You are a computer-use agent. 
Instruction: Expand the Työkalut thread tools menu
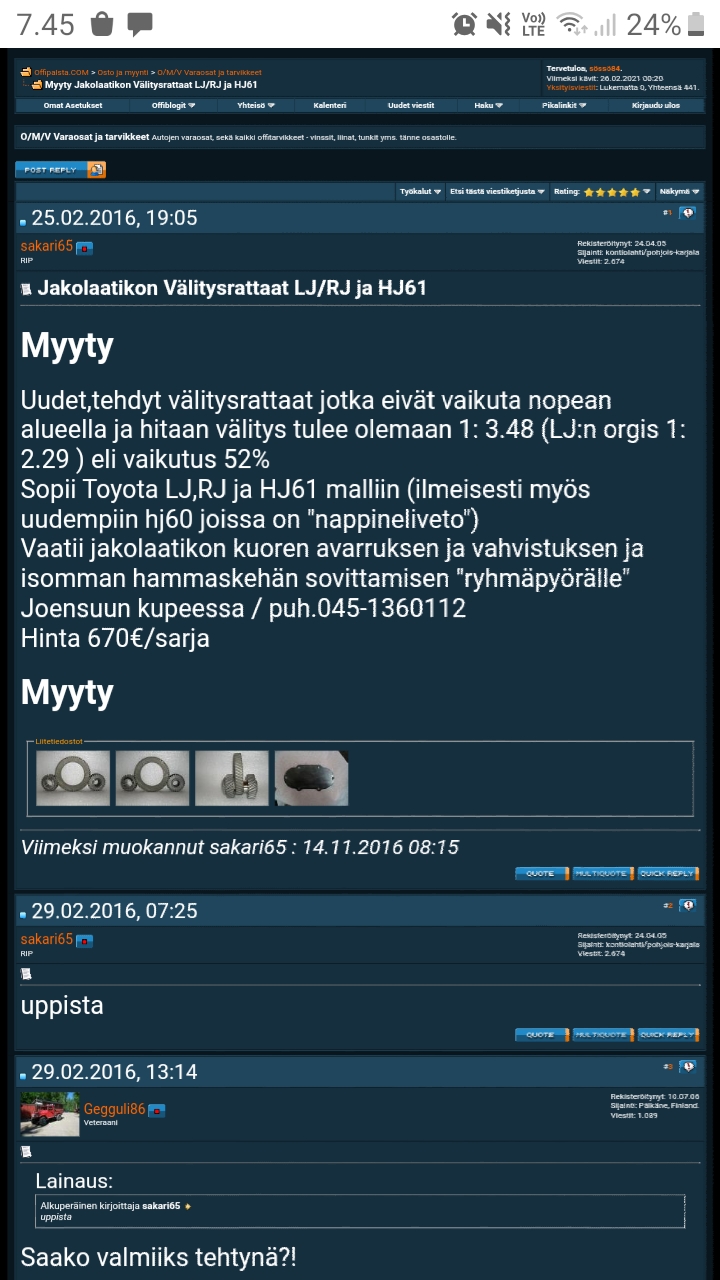[x=420, y=191]
